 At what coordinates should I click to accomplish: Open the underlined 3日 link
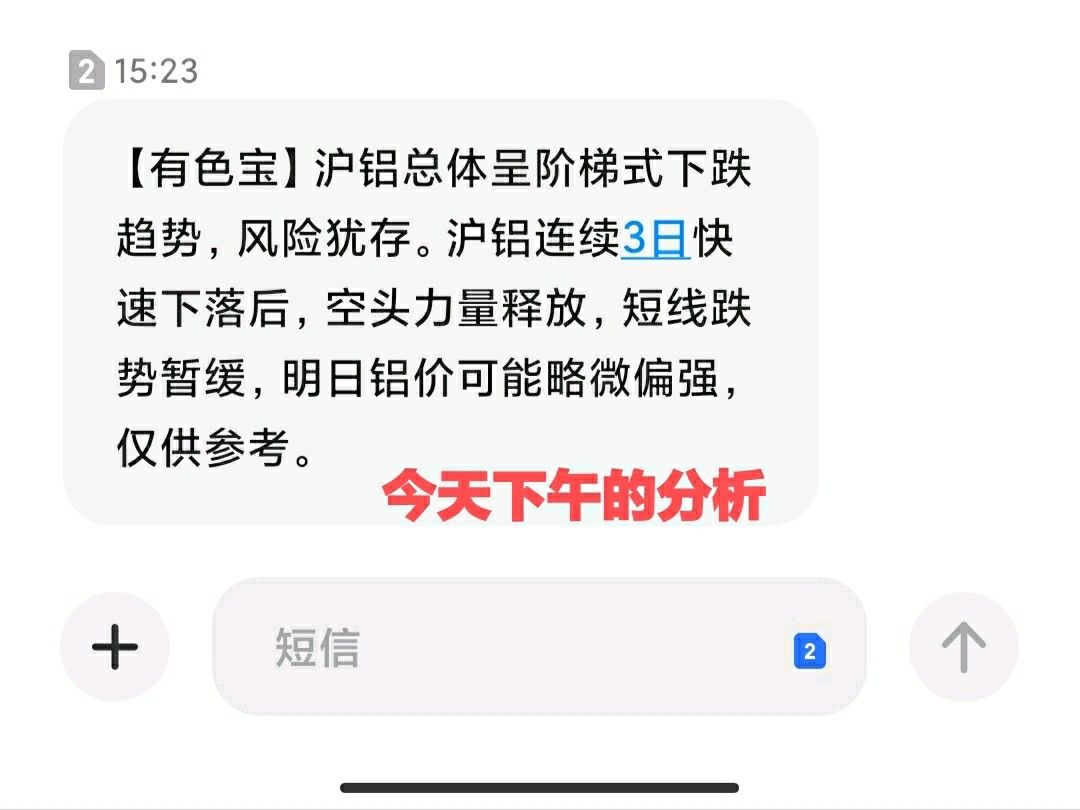[x=655, y=240]
